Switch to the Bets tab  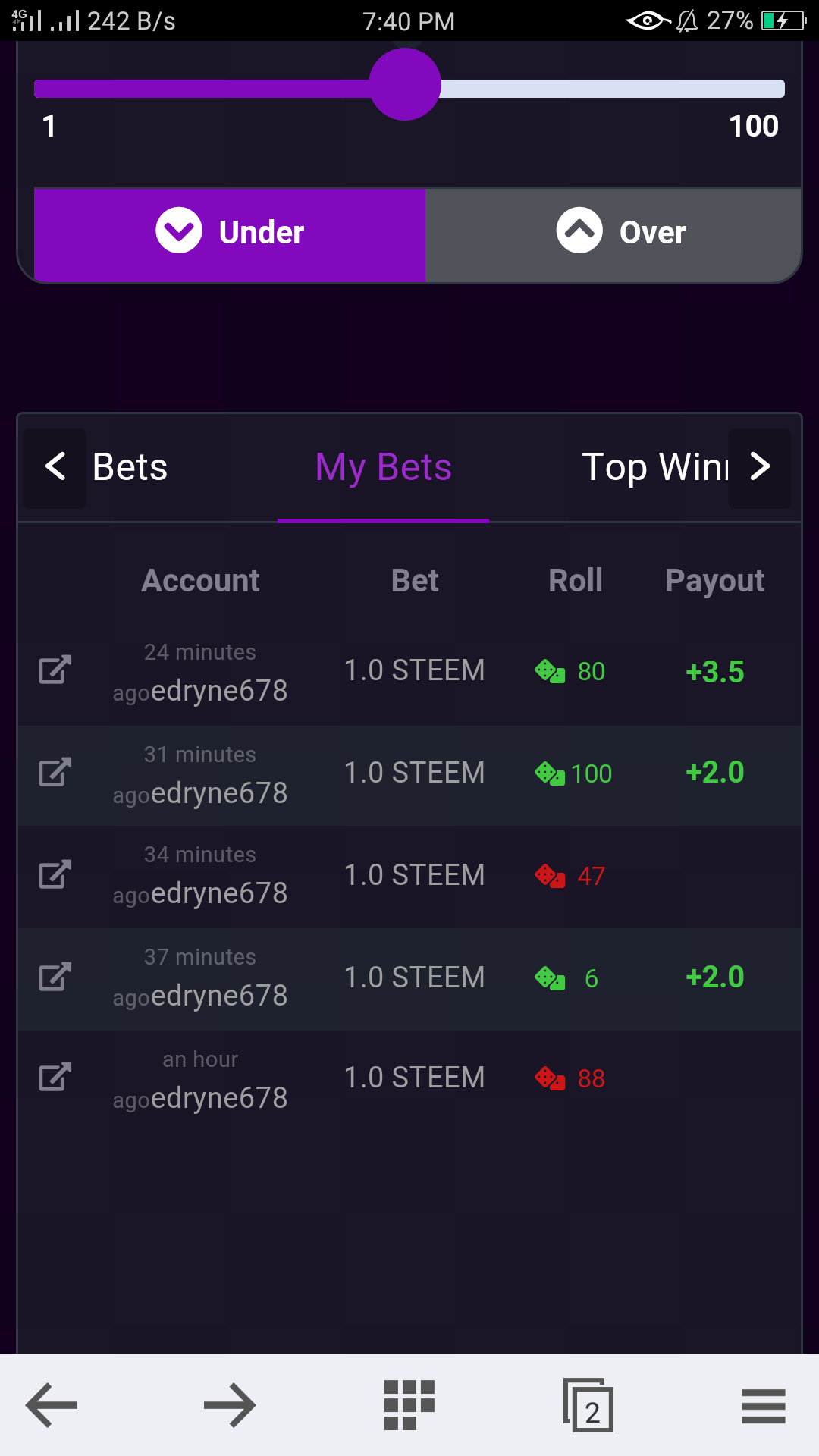(x=130, y=467)
